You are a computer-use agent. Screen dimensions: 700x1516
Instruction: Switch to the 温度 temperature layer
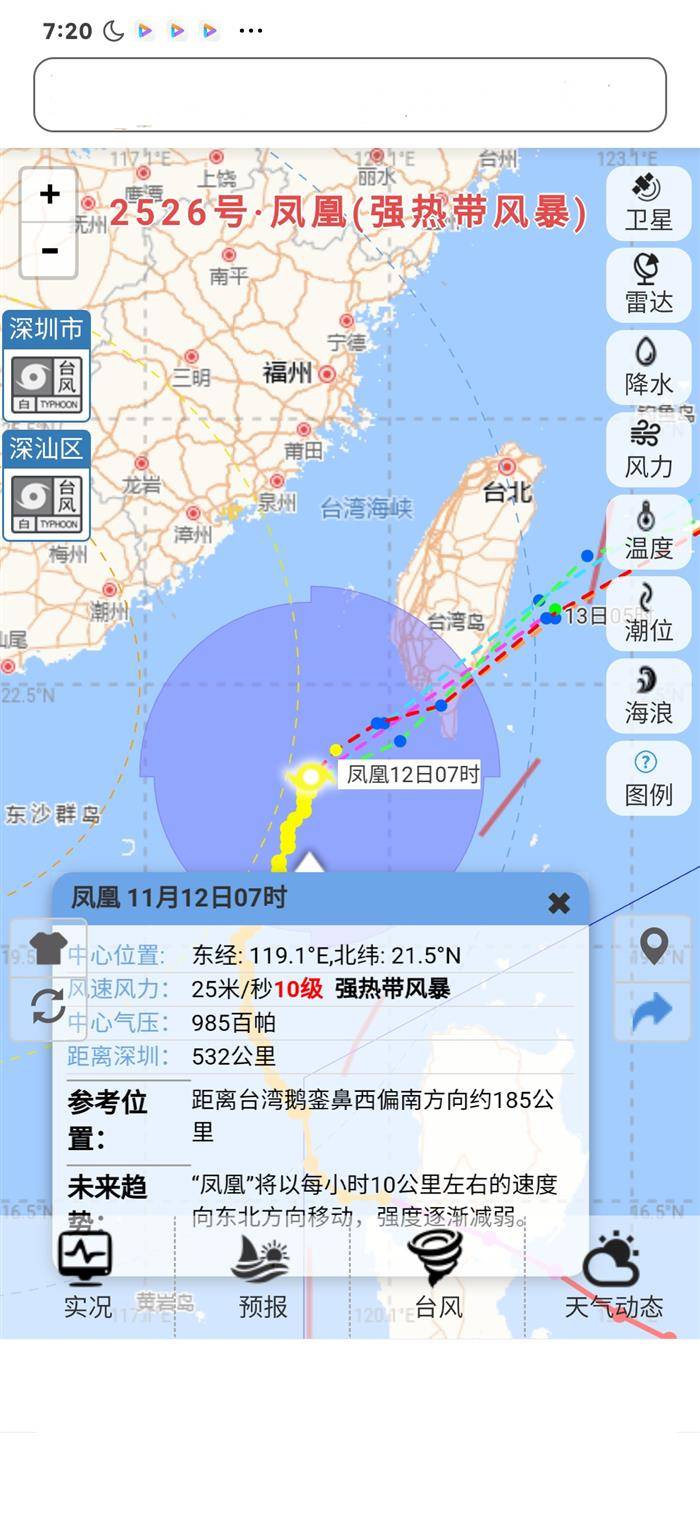coord(648,531)
